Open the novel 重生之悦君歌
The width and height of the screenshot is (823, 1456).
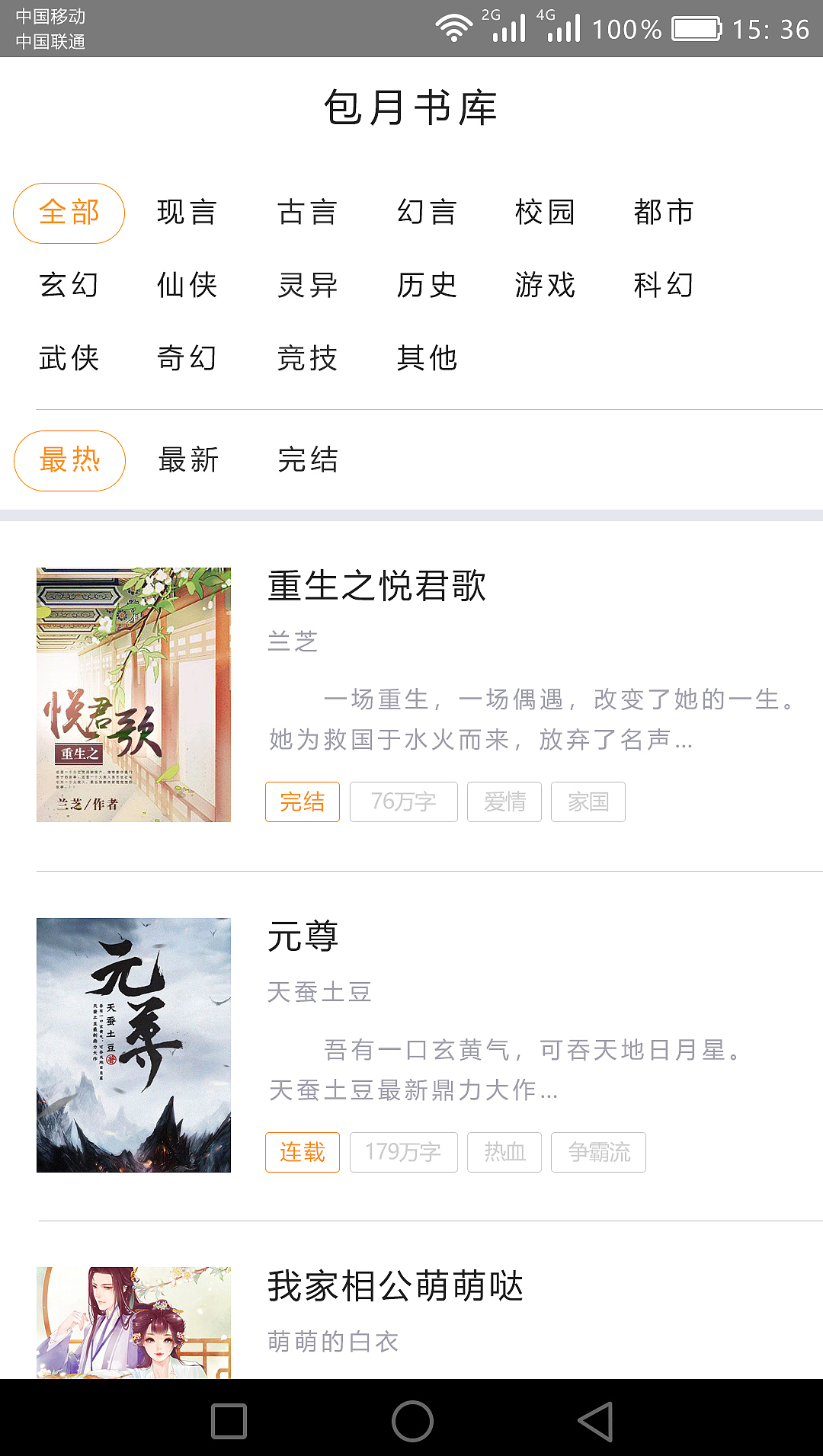379,587
